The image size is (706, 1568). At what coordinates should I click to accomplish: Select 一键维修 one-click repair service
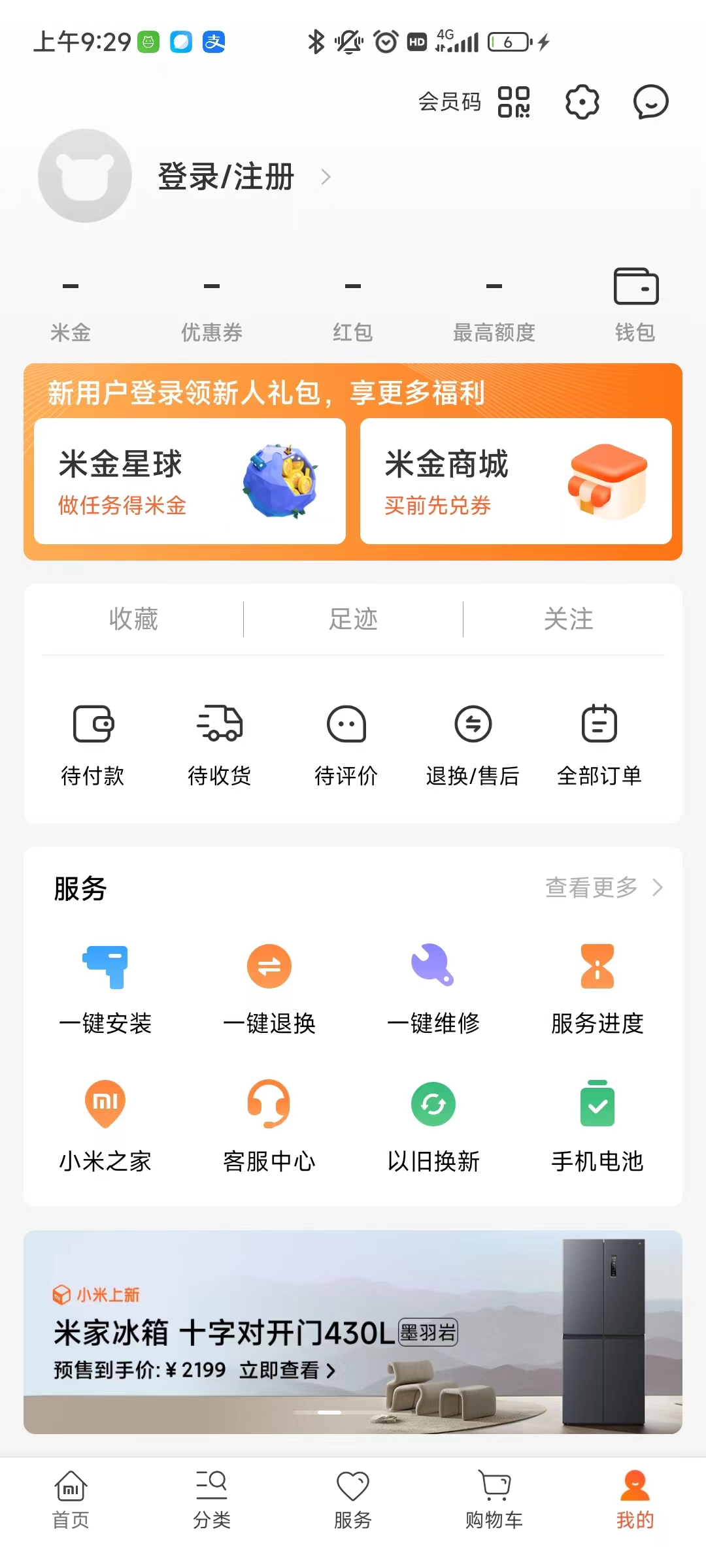pyautogui.click(x=433, y=987)
